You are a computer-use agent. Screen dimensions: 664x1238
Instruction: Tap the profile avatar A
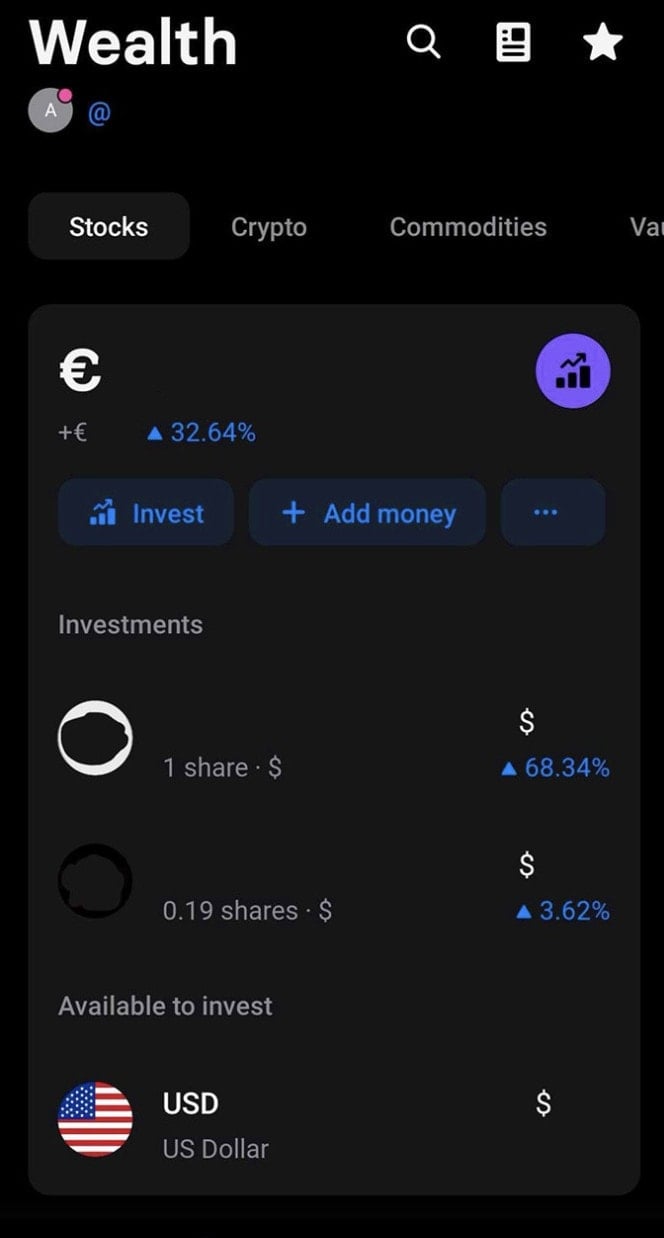click(50, 110)
